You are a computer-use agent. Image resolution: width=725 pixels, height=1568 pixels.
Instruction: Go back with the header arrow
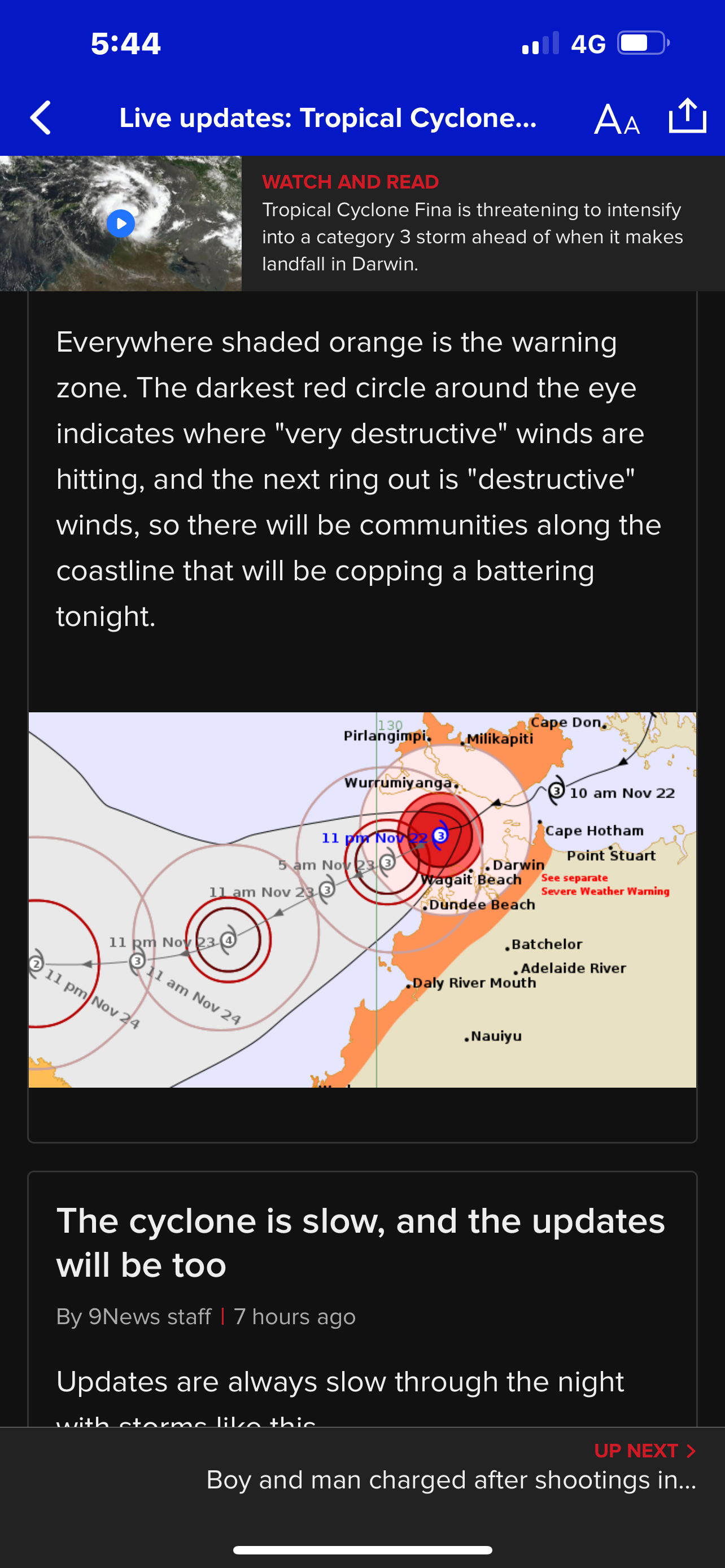tap(41, 117)
